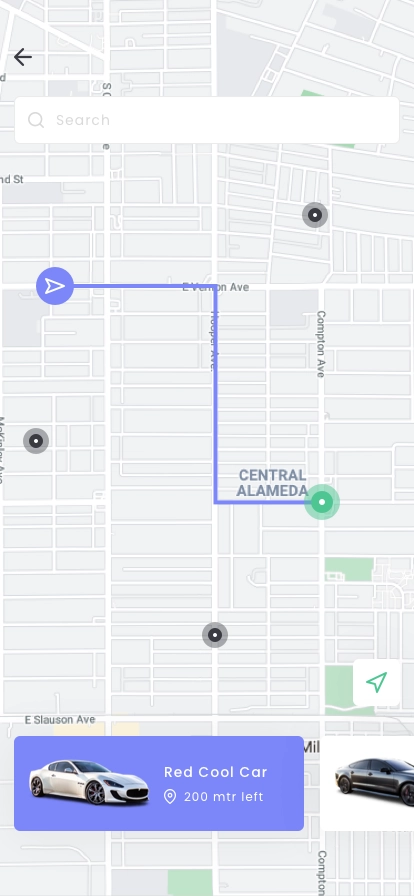Tap the Search field
The height and width of the screenshot is (896, 414).
coord(206,120)
